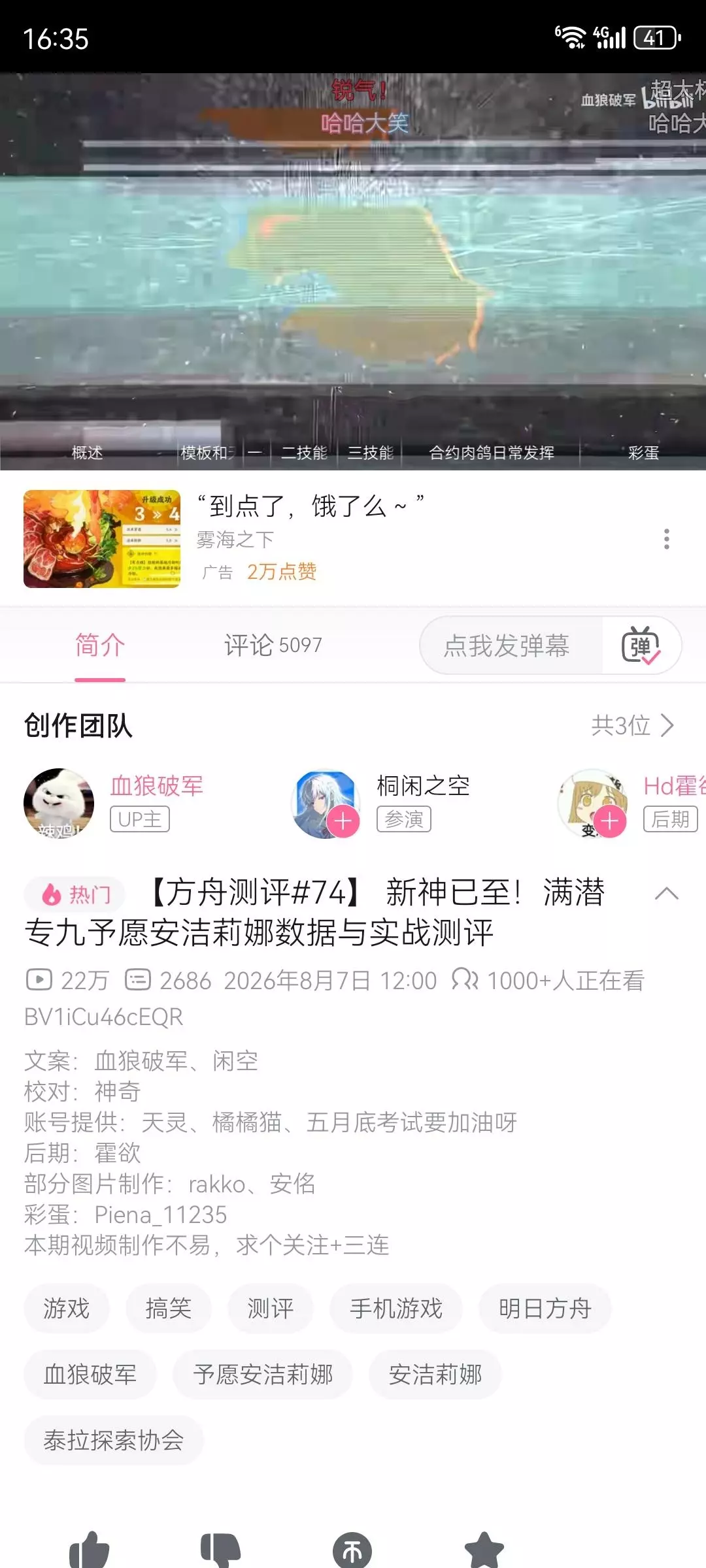This screenshot has height=1568, width=706.
Task: Open the 明日方舟 tag chip
Action: [x=545, y=1309]
